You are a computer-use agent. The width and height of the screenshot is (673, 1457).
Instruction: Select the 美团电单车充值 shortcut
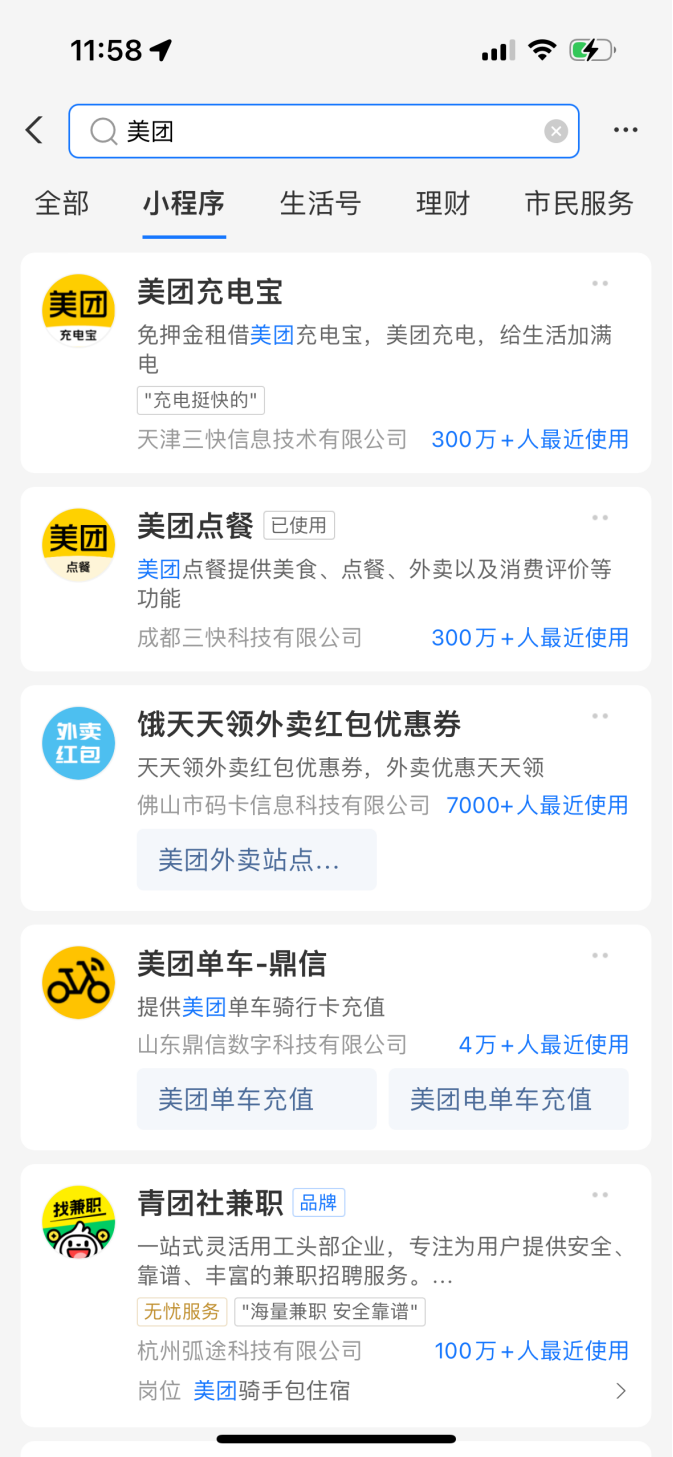pyautogui.click(x=508, y=1099)
